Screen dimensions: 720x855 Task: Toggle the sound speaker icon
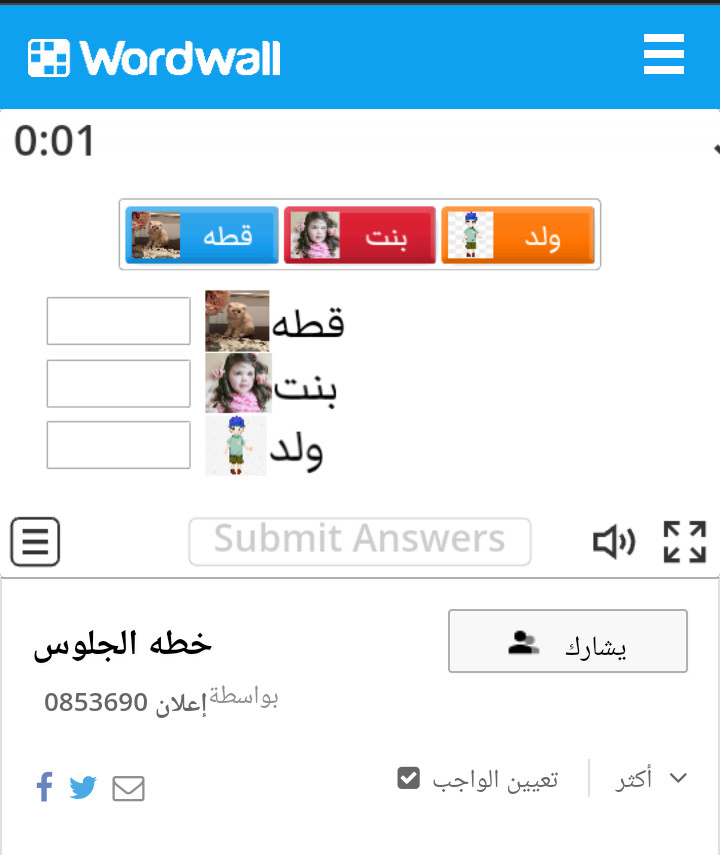614,542
